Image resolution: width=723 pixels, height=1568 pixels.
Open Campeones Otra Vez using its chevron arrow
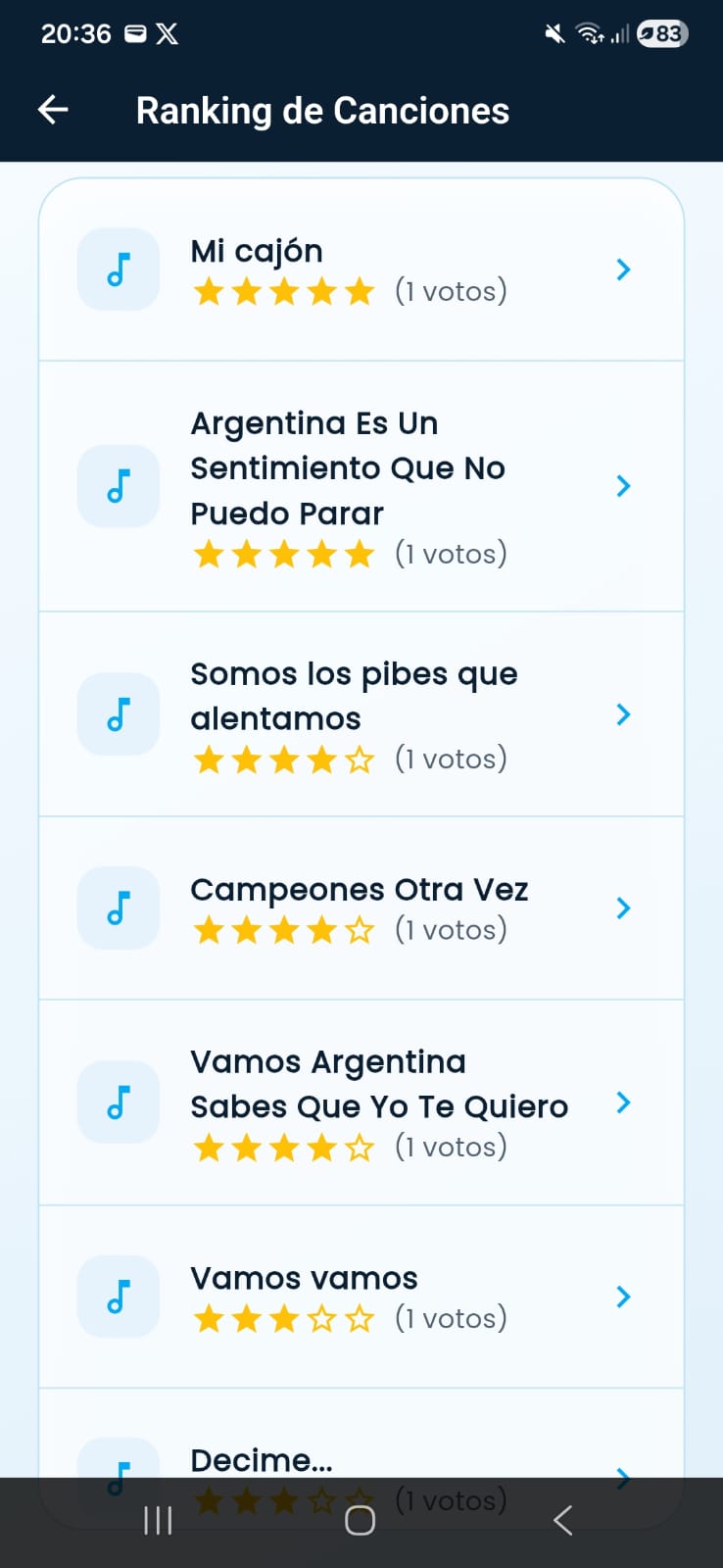[623, 907]
